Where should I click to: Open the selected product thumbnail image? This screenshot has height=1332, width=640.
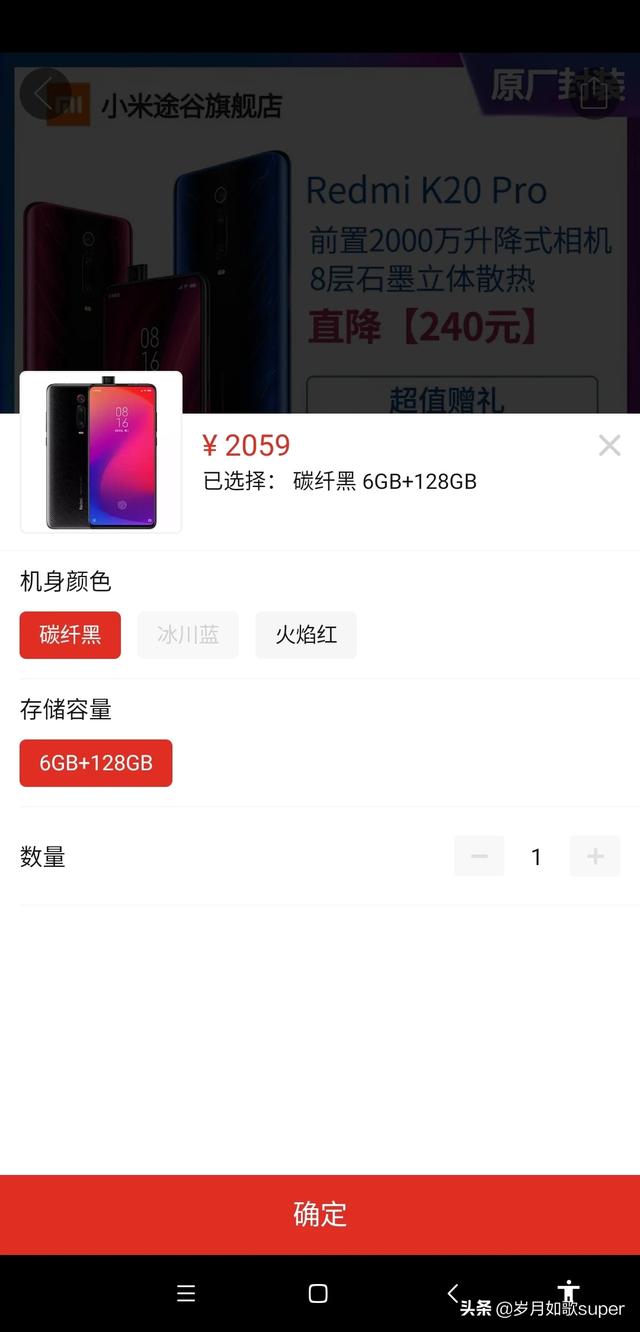click(101, 453)
